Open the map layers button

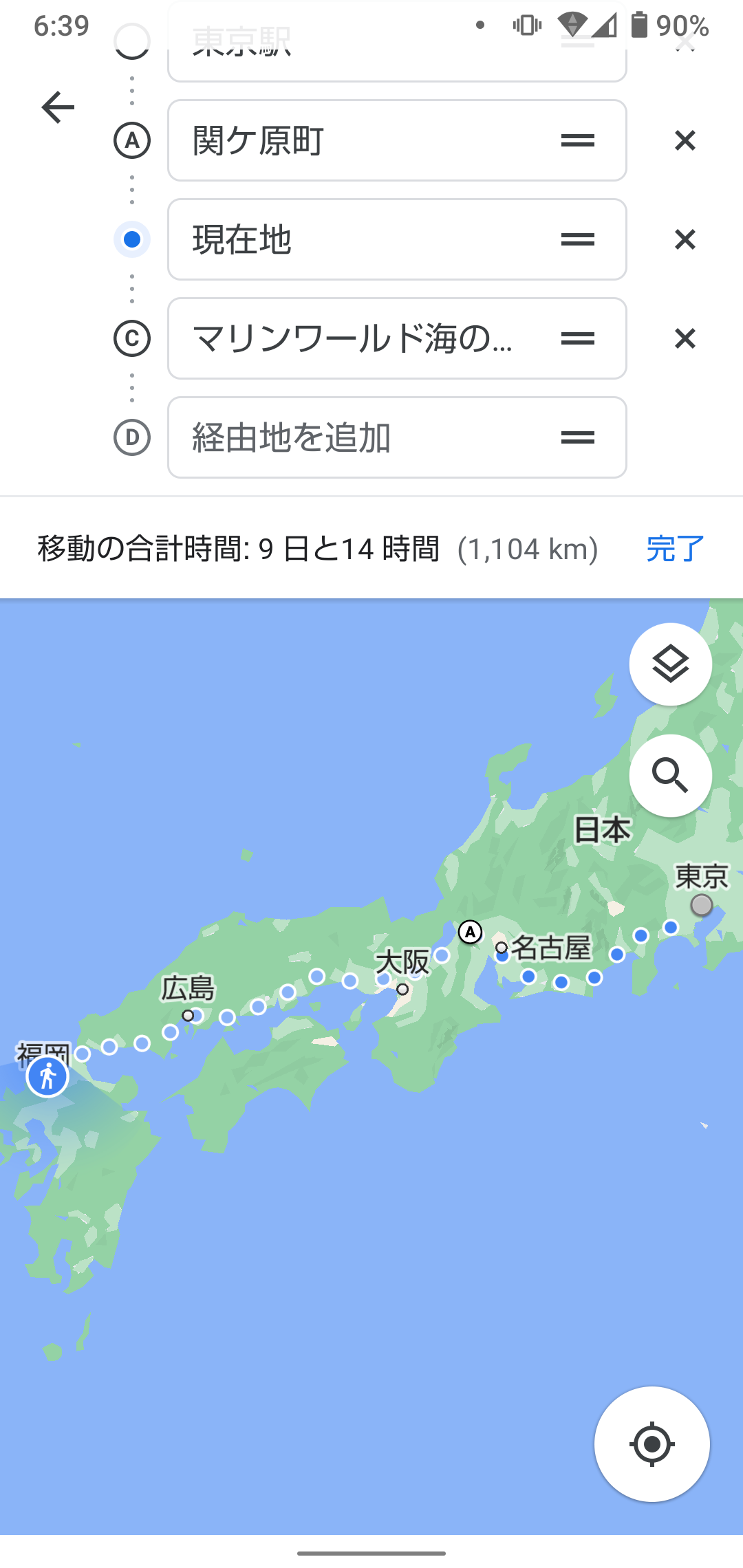click(x=671, y=664)
